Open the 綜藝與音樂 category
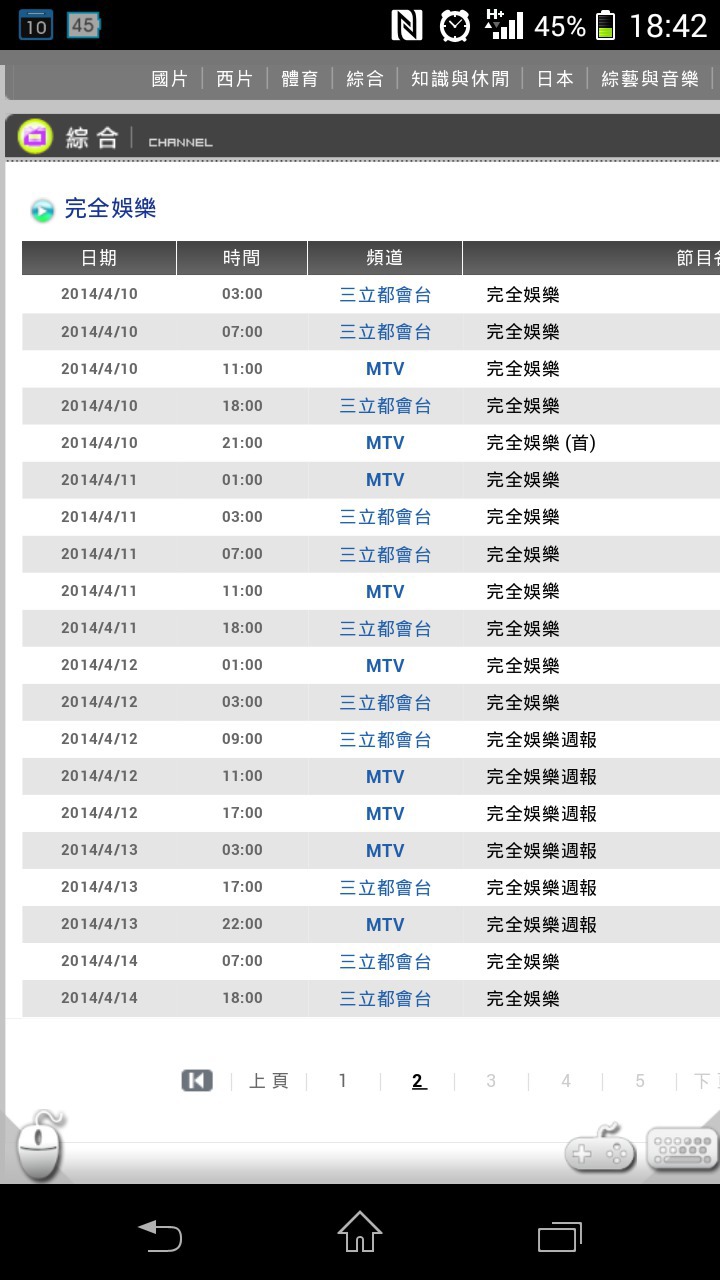The height and width of the screenshot is (1280, 720). pyautogui.click(x=650, y=78)
